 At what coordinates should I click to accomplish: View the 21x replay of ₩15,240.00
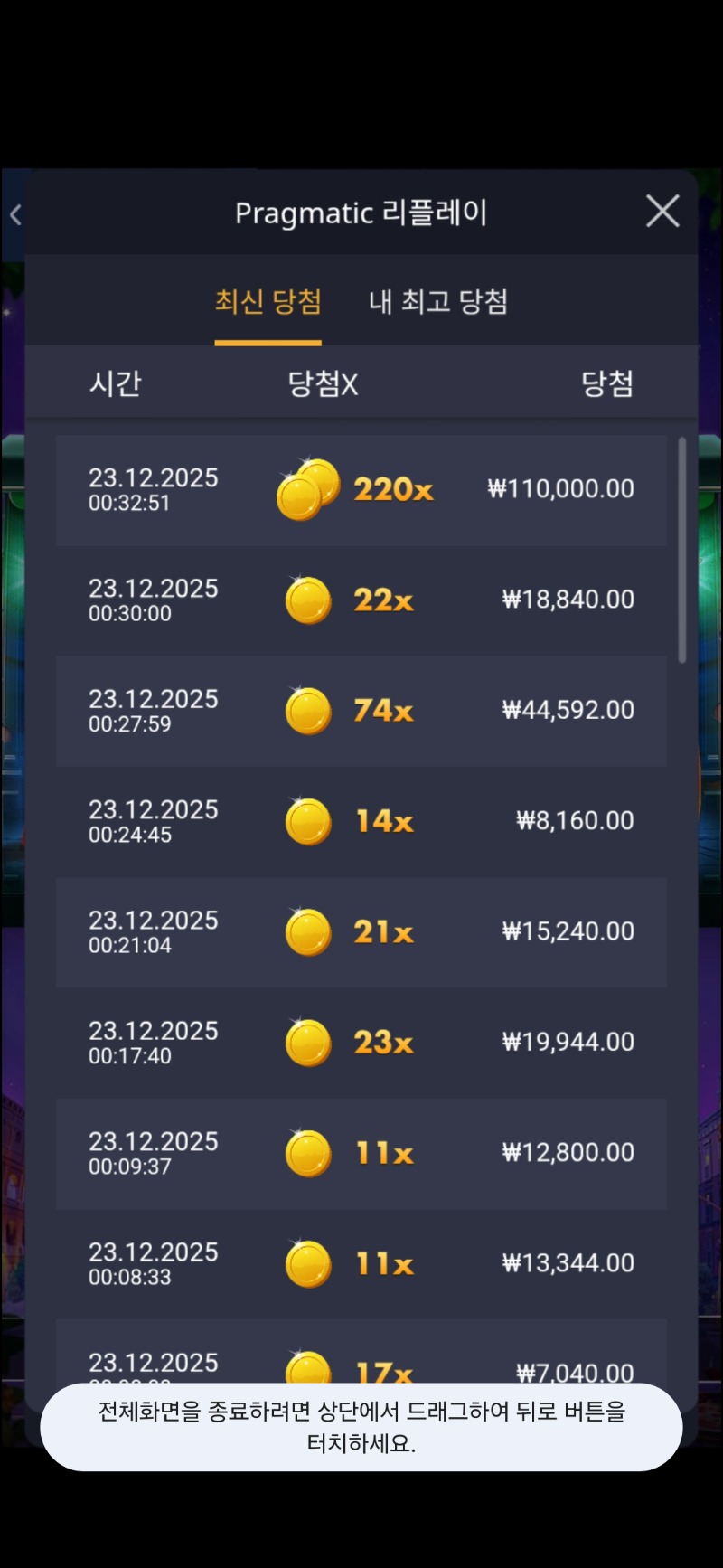(x=361, y=931)
